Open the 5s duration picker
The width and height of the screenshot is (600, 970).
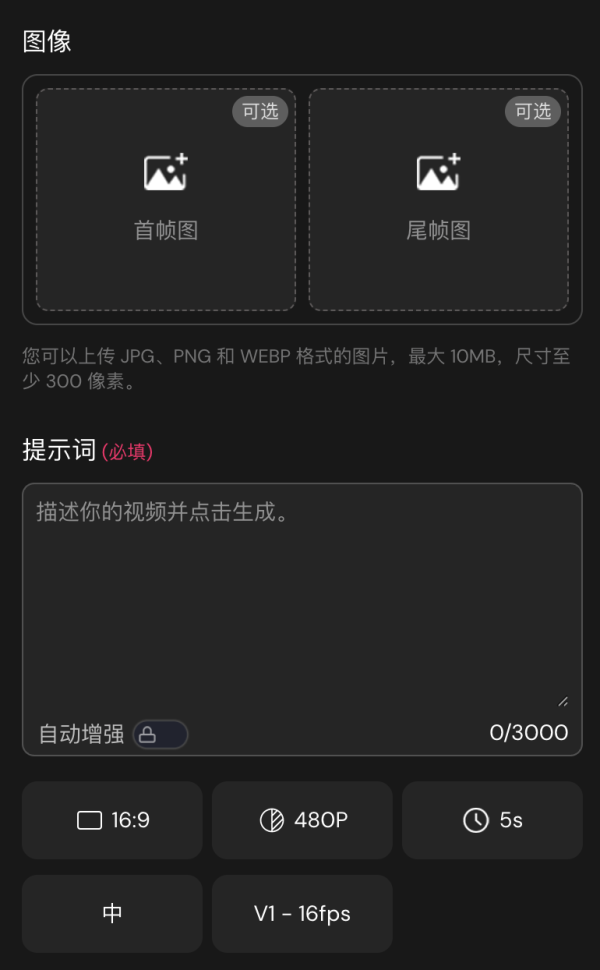coord(492,820)
